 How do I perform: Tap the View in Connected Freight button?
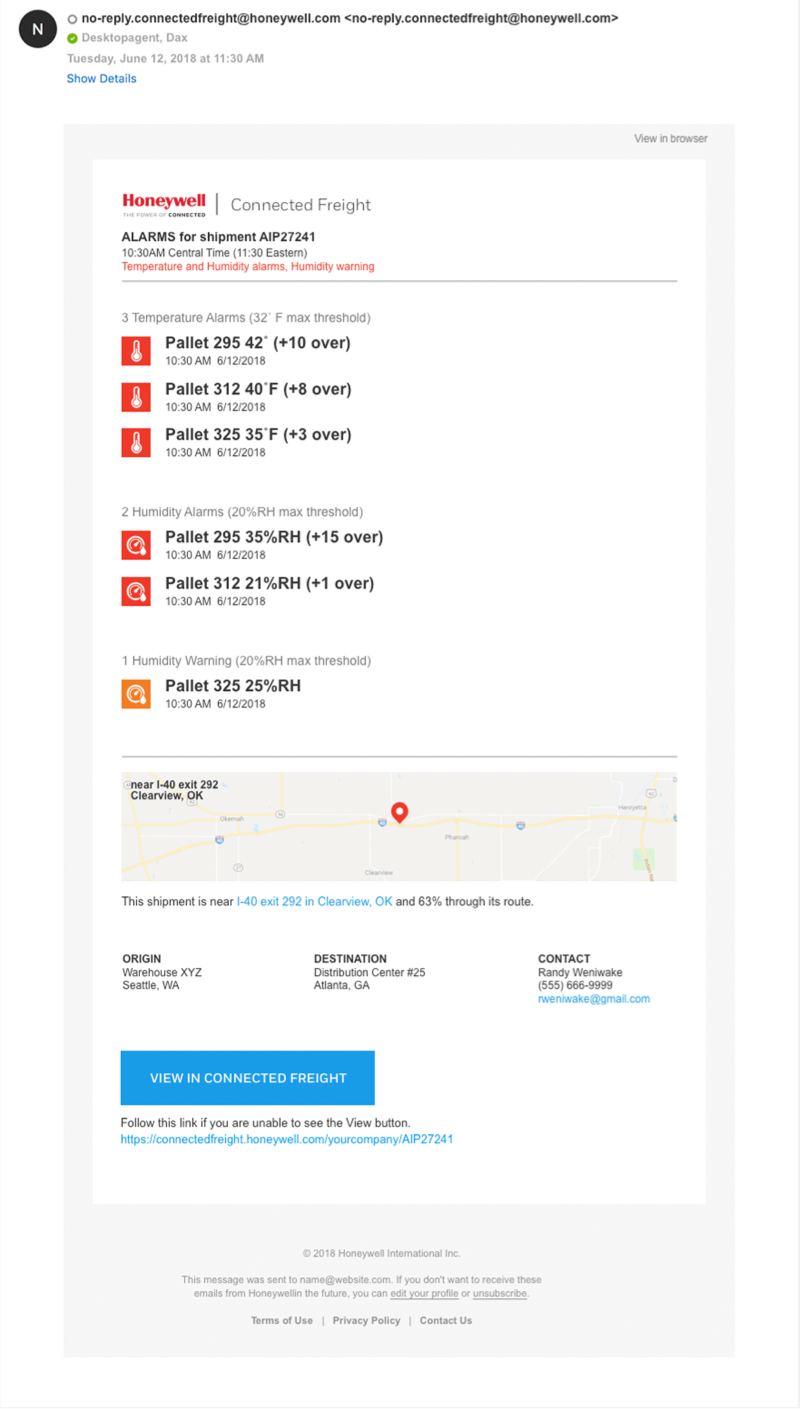tap(248, 1078)
